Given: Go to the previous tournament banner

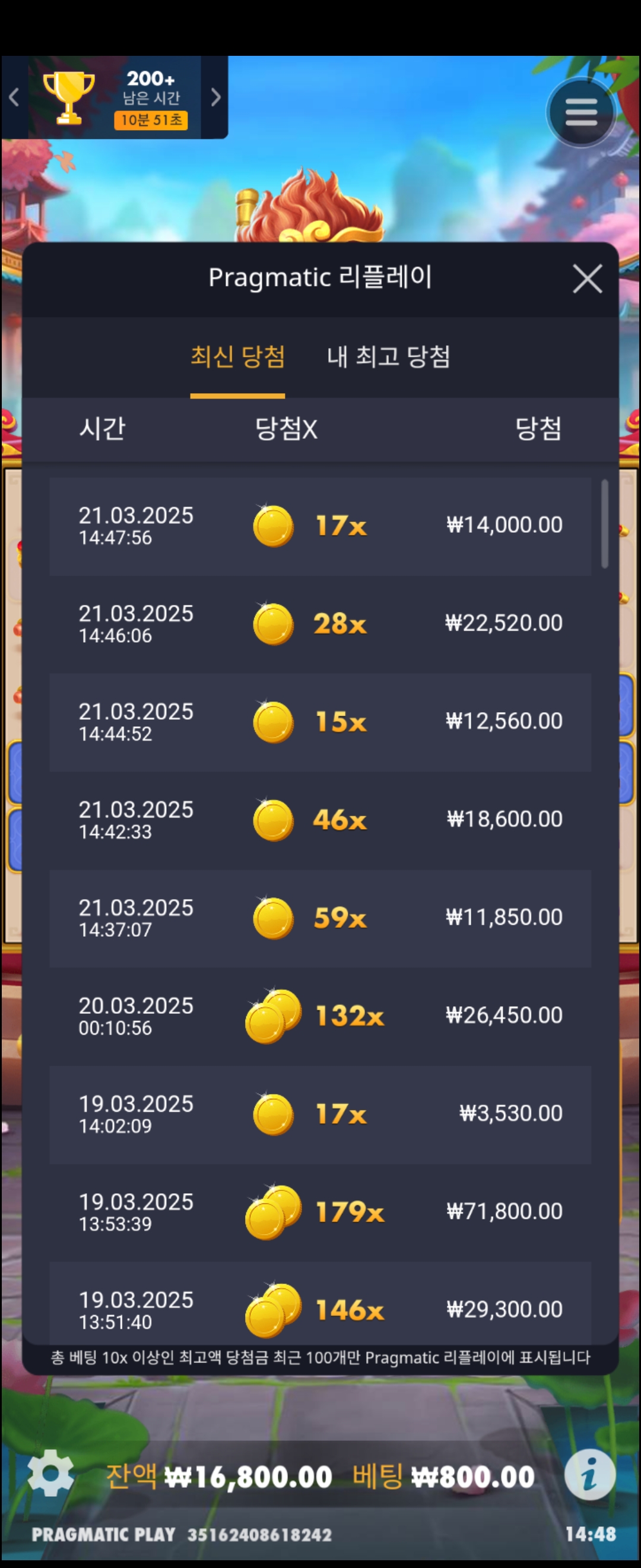Looking at the screenshot, I should pyautogui.click(x=14, y=97).
